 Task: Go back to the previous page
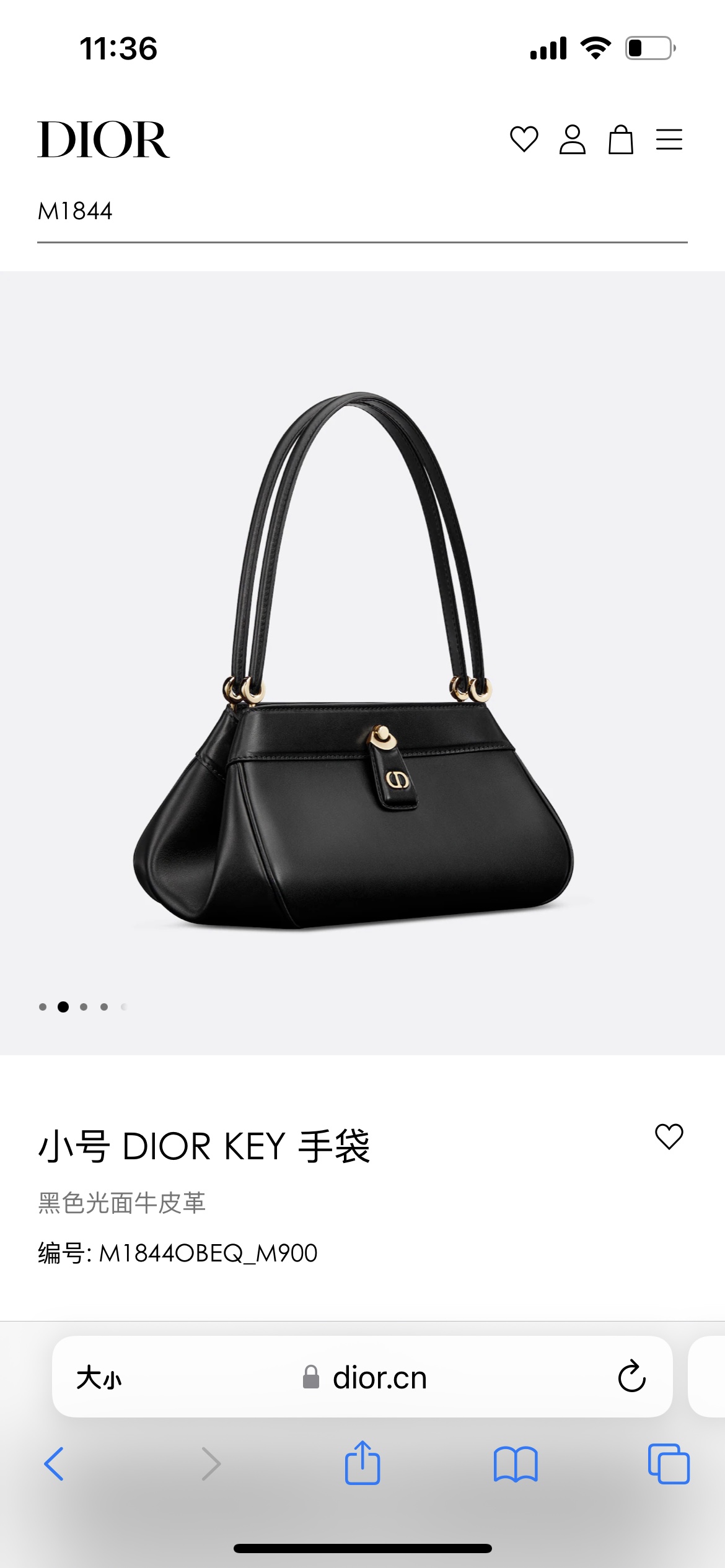click(55, 1464)
